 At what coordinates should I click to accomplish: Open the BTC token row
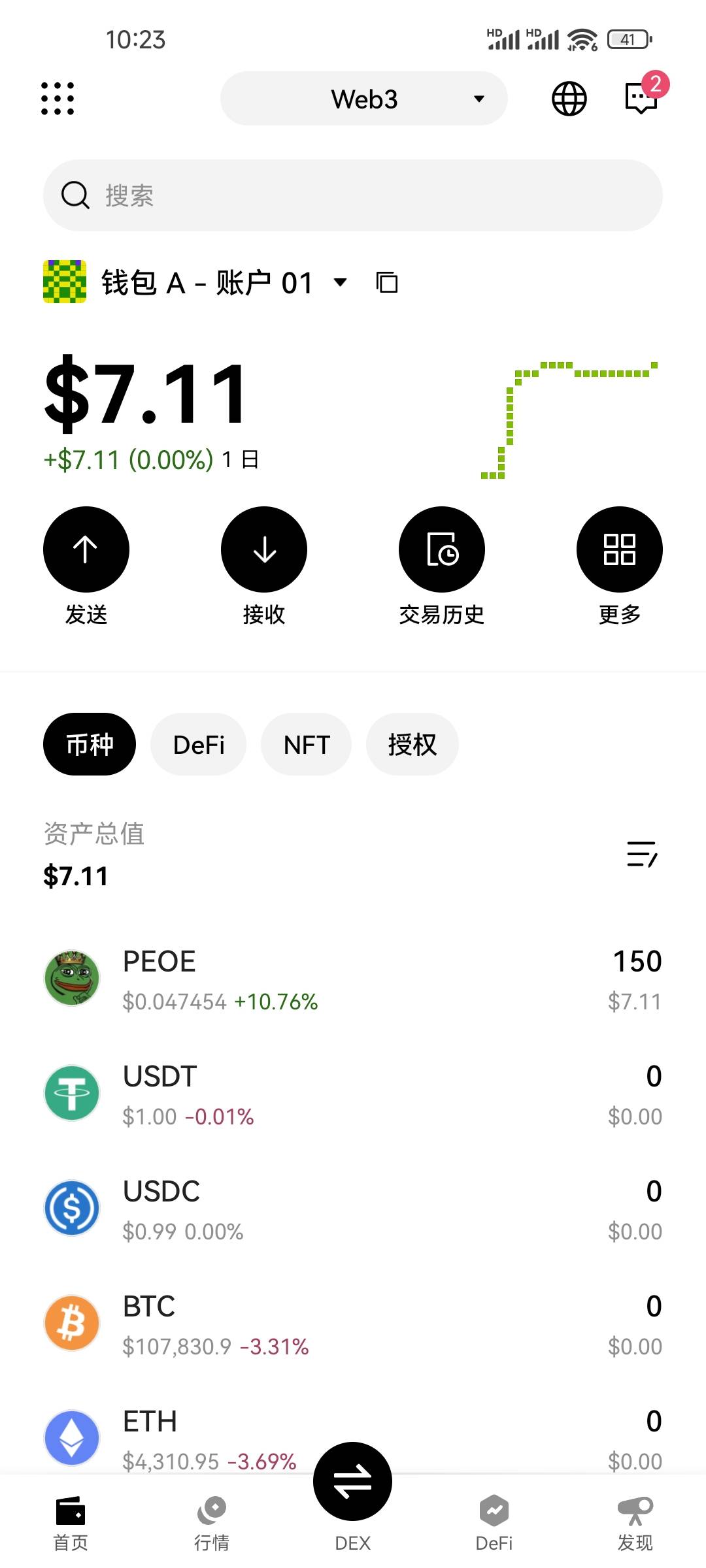[x=353, y=1324]
